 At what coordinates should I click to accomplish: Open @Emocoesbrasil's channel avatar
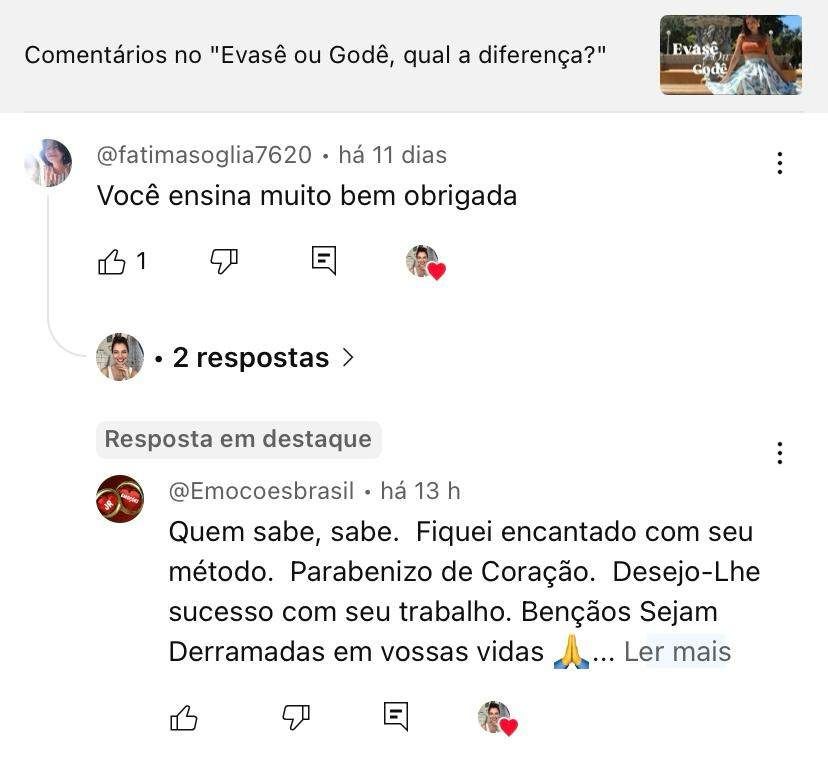point(120,499)
